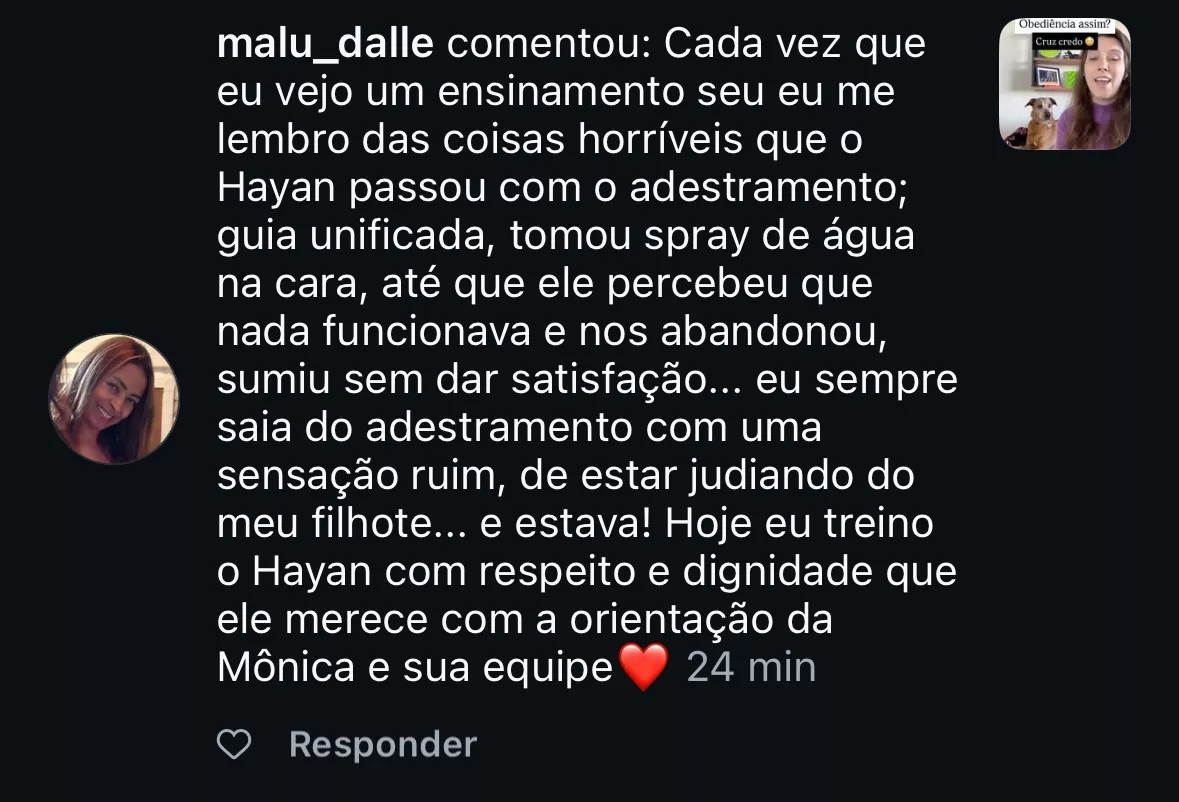
Task: Tap Responder to reply to the comment
Action: [x=382, y=745]
